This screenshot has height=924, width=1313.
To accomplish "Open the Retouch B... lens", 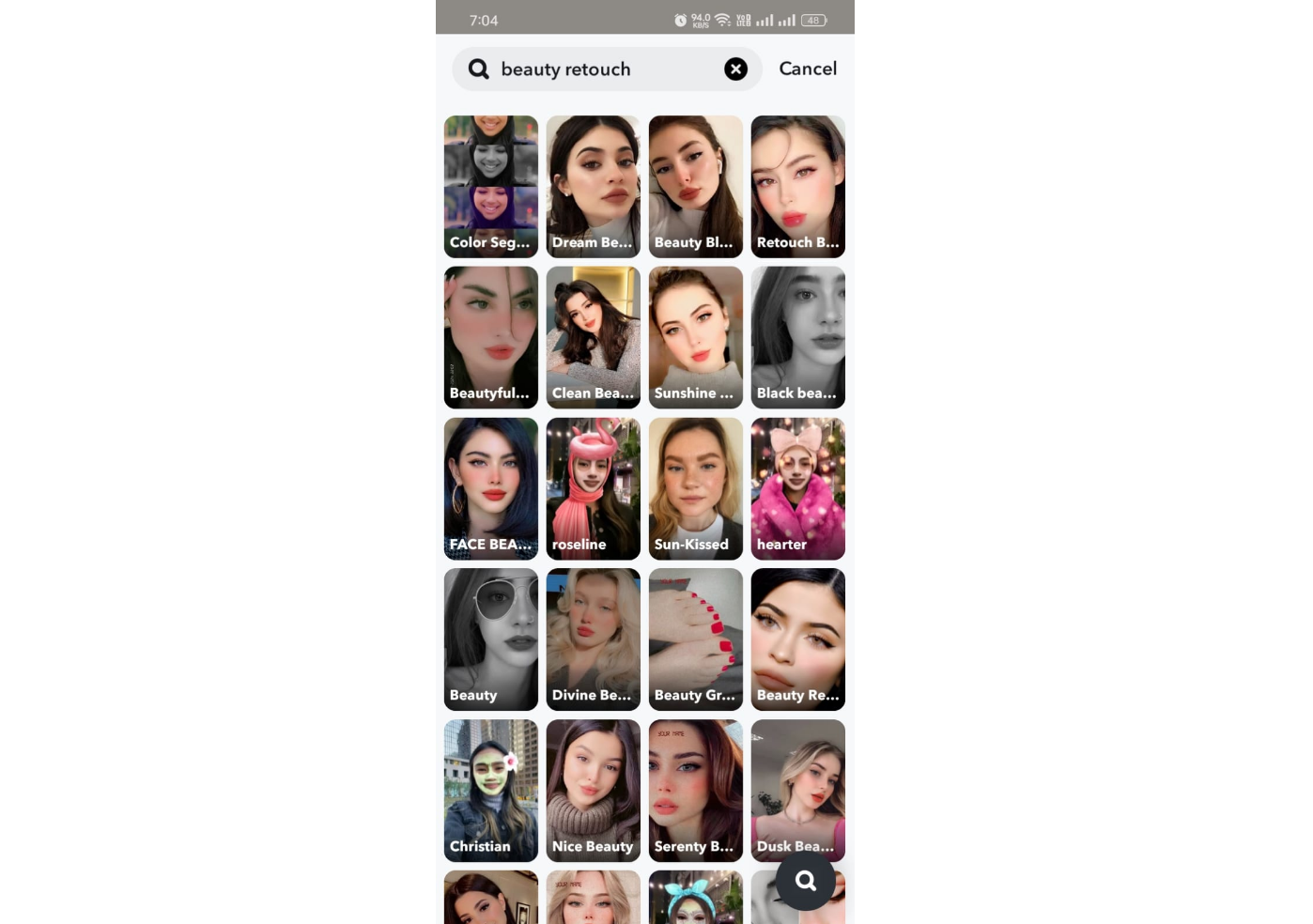I will (x=798, y=186).
